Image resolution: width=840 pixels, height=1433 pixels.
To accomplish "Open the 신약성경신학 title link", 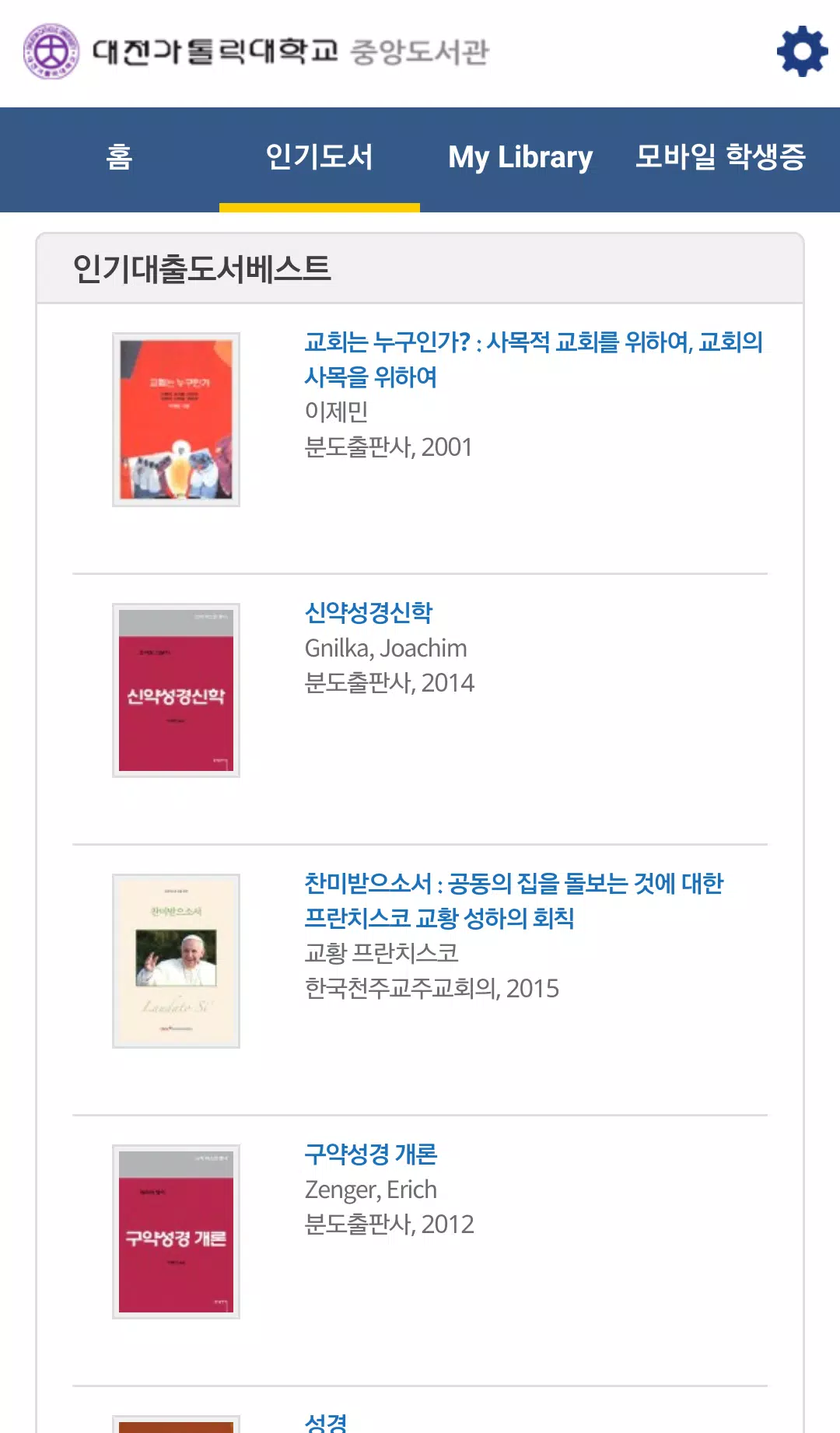I will [x=369, y=613].
